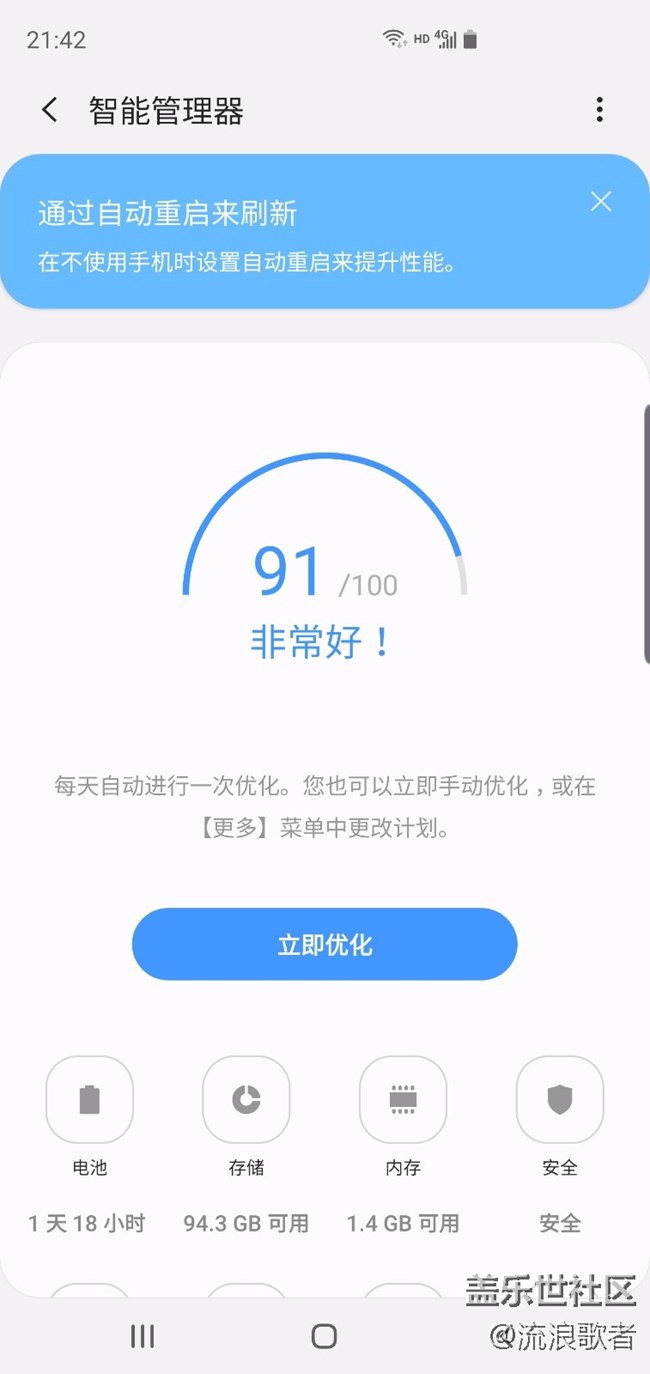The height and width of the screenshot is (1374, 650).
Task: Open 内存 memory details
Action: pos(403,1101)
